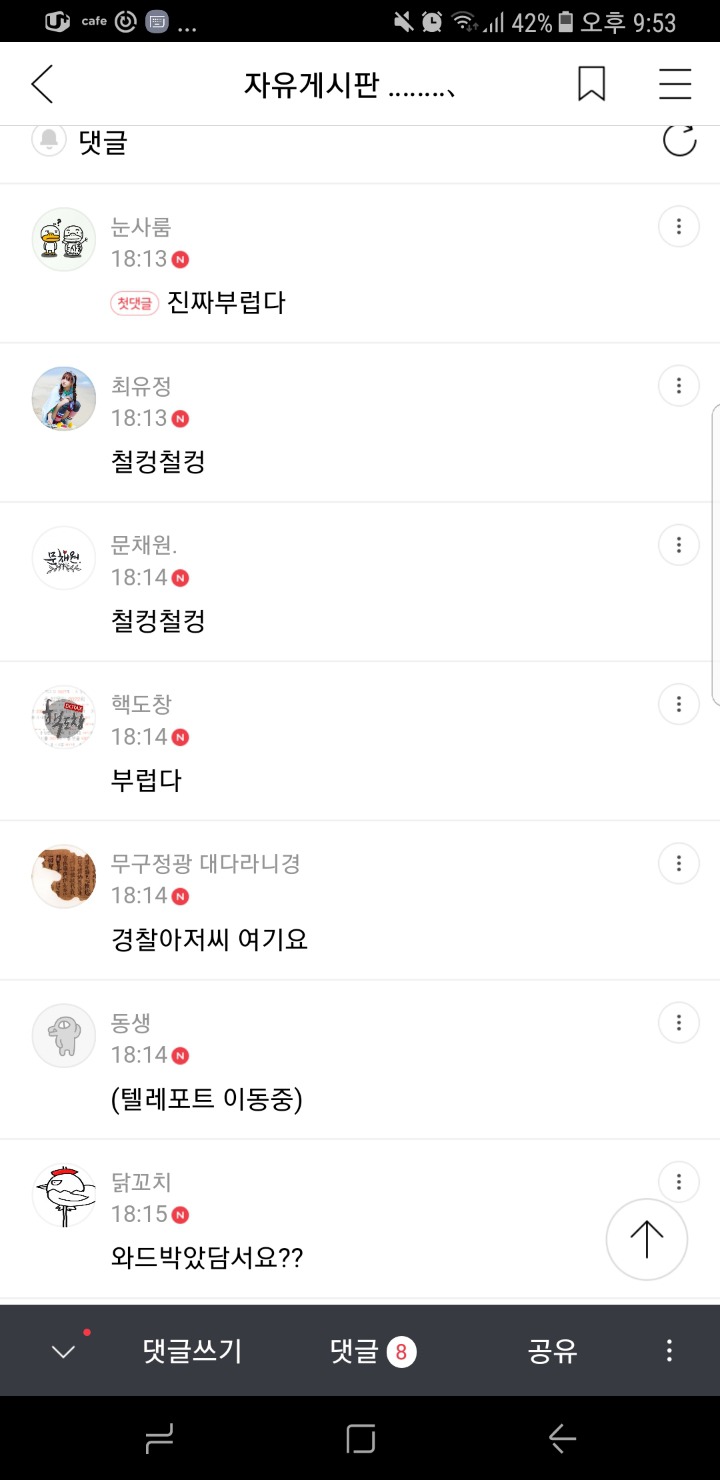The width and height of the screenshot is (720, 1480).
Task: Open the hamburger menu at top right
Action: (x=675, y=84)
